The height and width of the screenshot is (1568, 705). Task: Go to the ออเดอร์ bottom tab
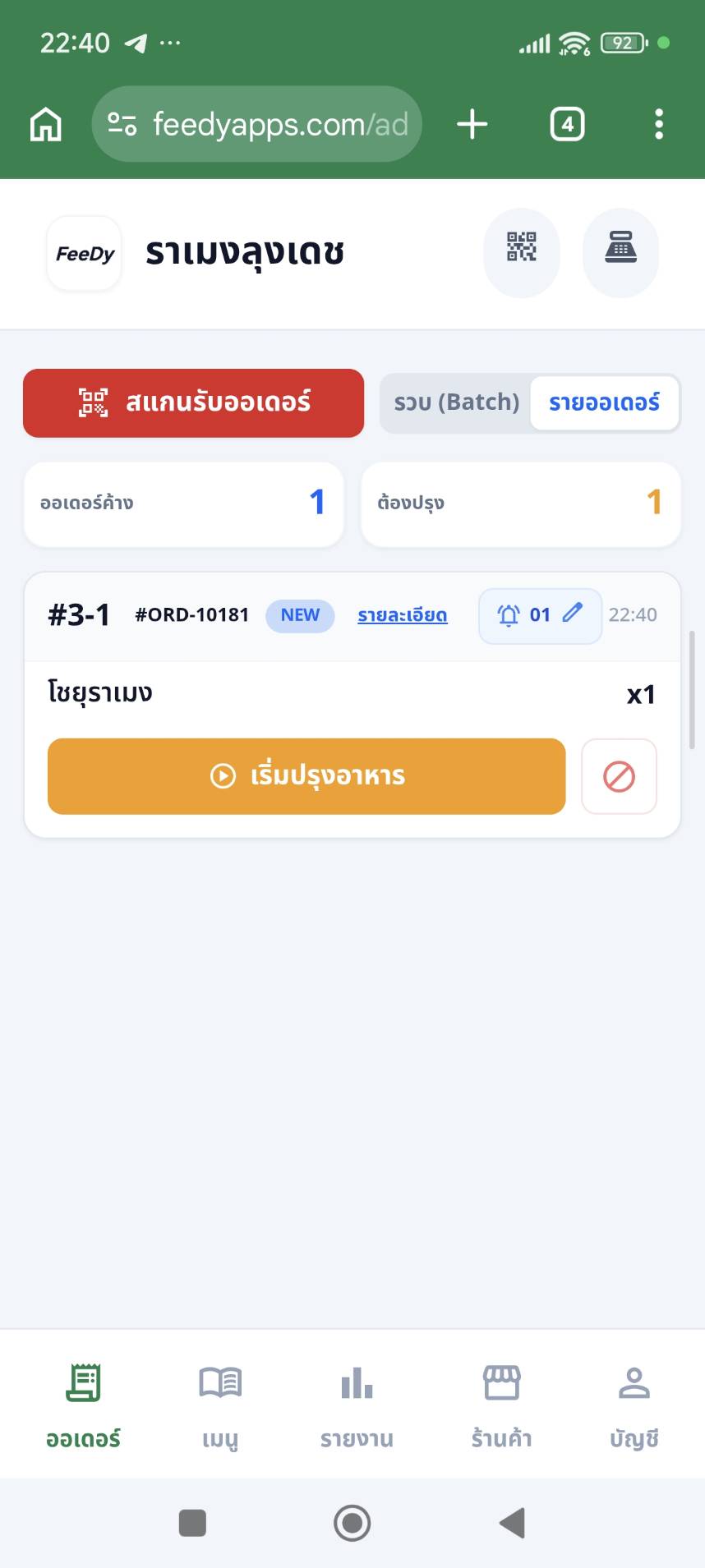click(x=83, y=1405)
